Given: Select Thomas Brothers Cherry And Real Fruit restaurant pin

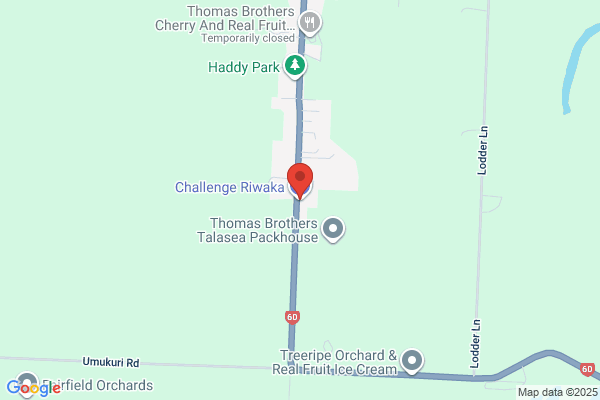Looking at the screenshot, I should click(310, 23).
